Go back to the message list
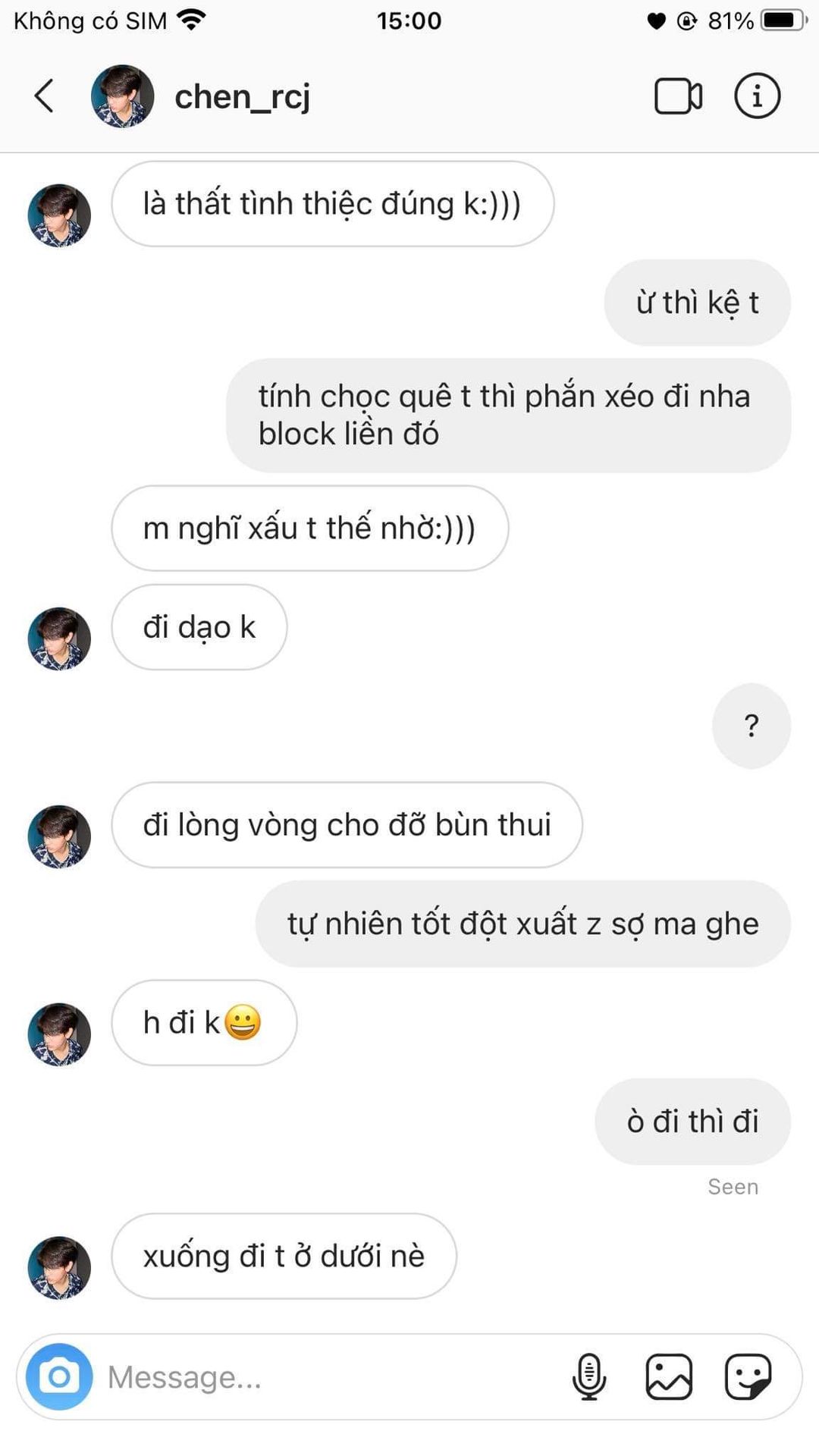Image resolution: width=819 pixels, height=1456 pixels. click(44, 96)
